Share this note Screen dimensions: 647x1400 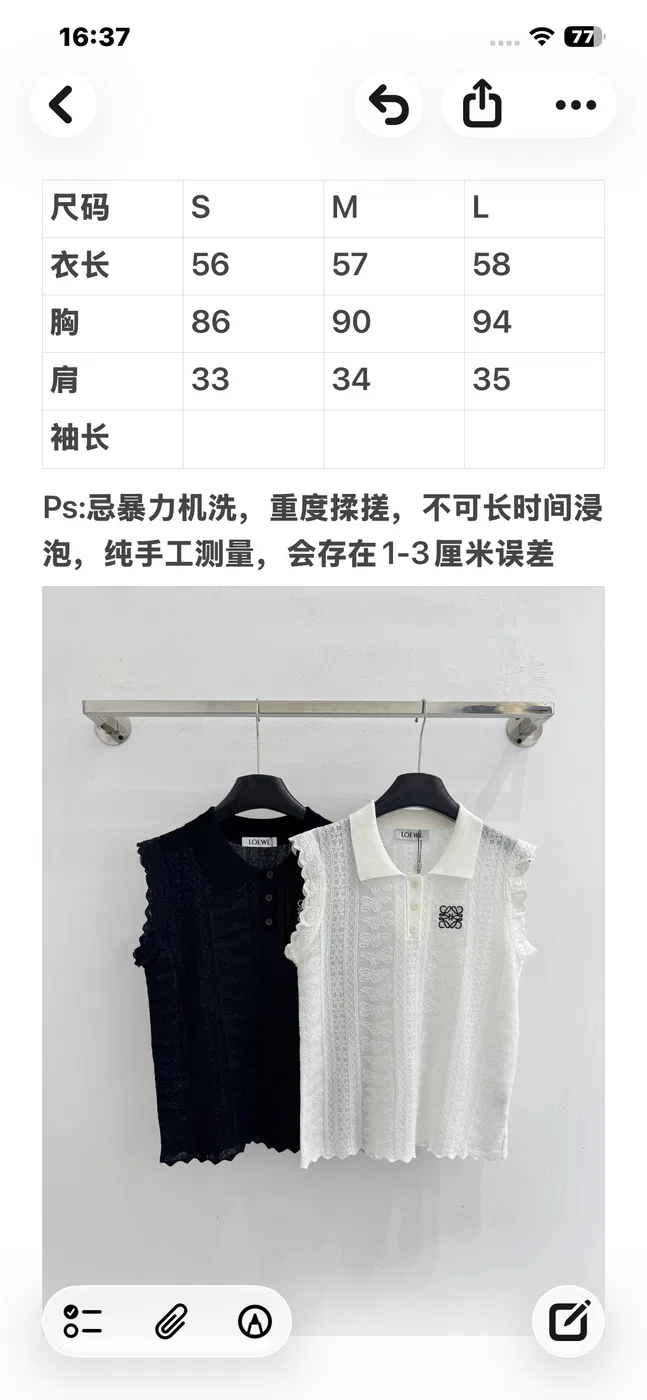tap(482, 104)
